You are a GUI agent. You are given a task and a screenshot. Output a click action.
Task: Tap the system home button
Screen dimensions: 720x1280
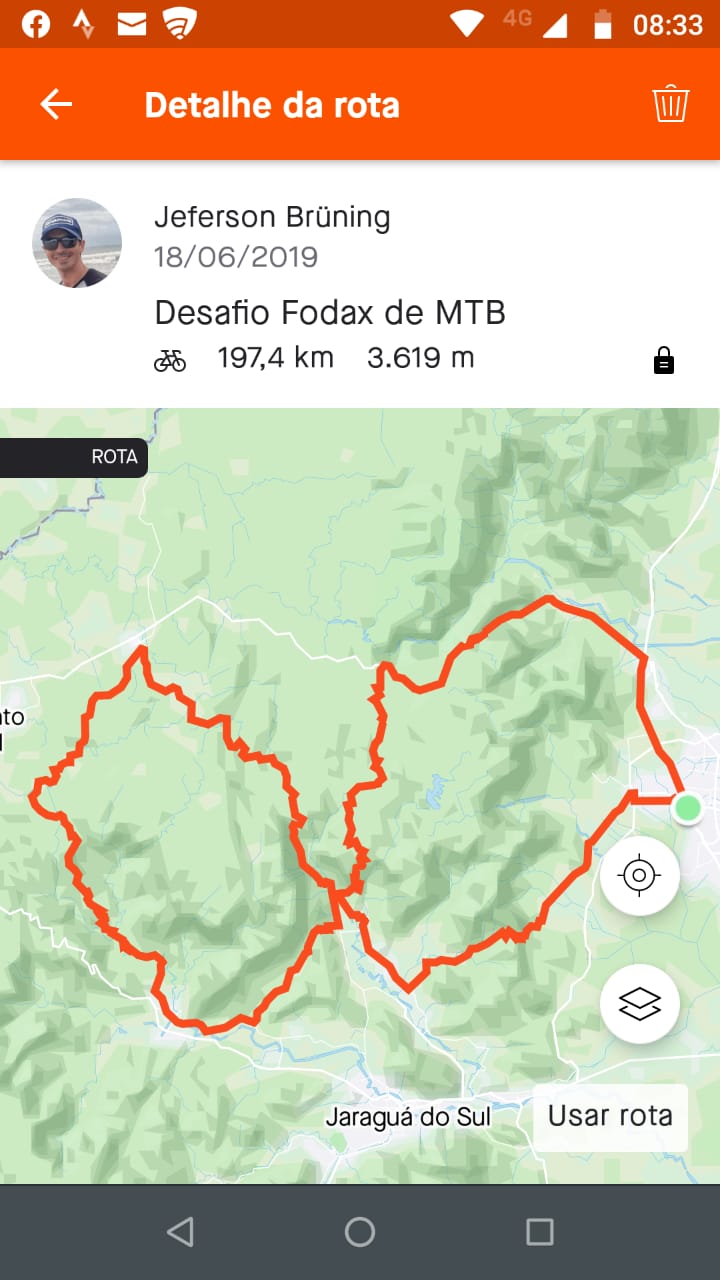point(360,1232)
